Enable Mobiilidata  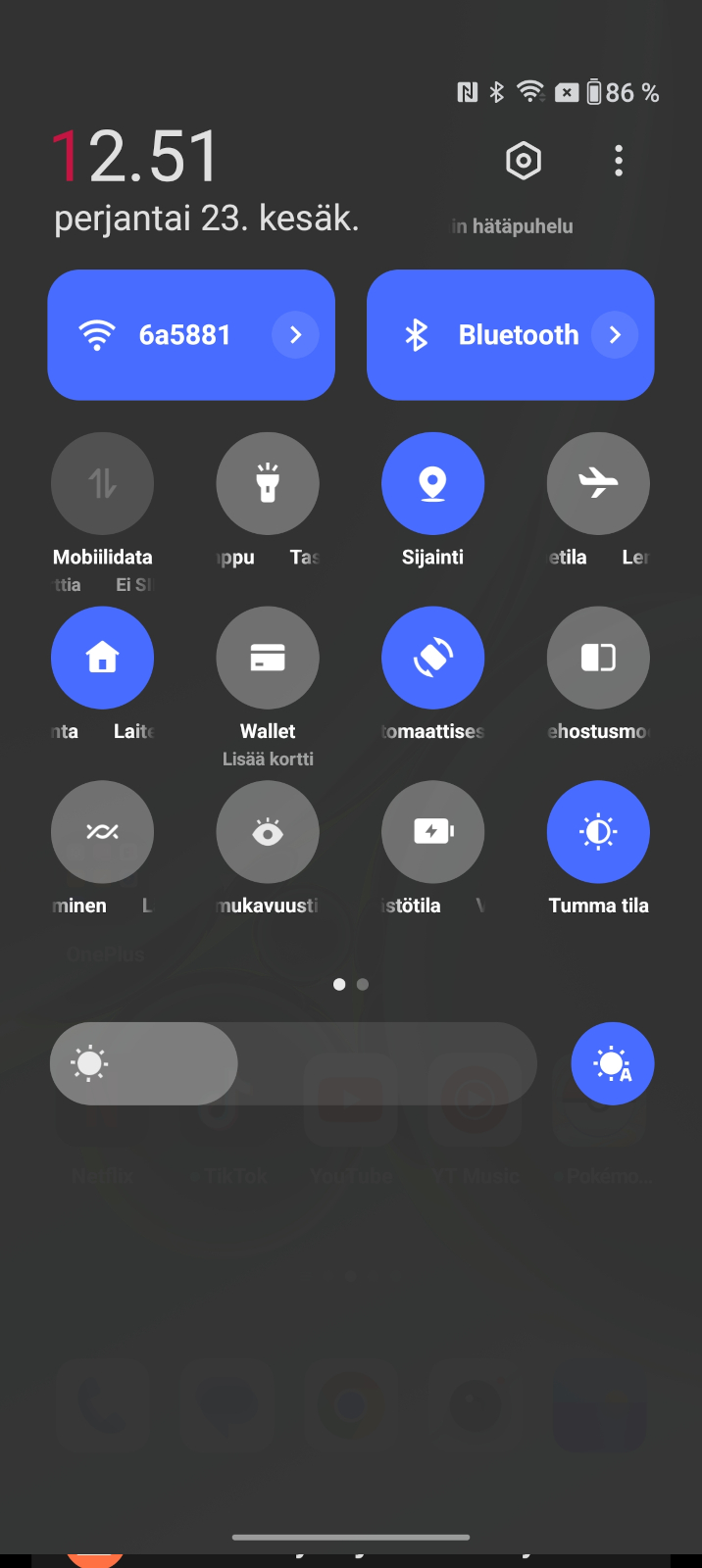tap(102, 483)
